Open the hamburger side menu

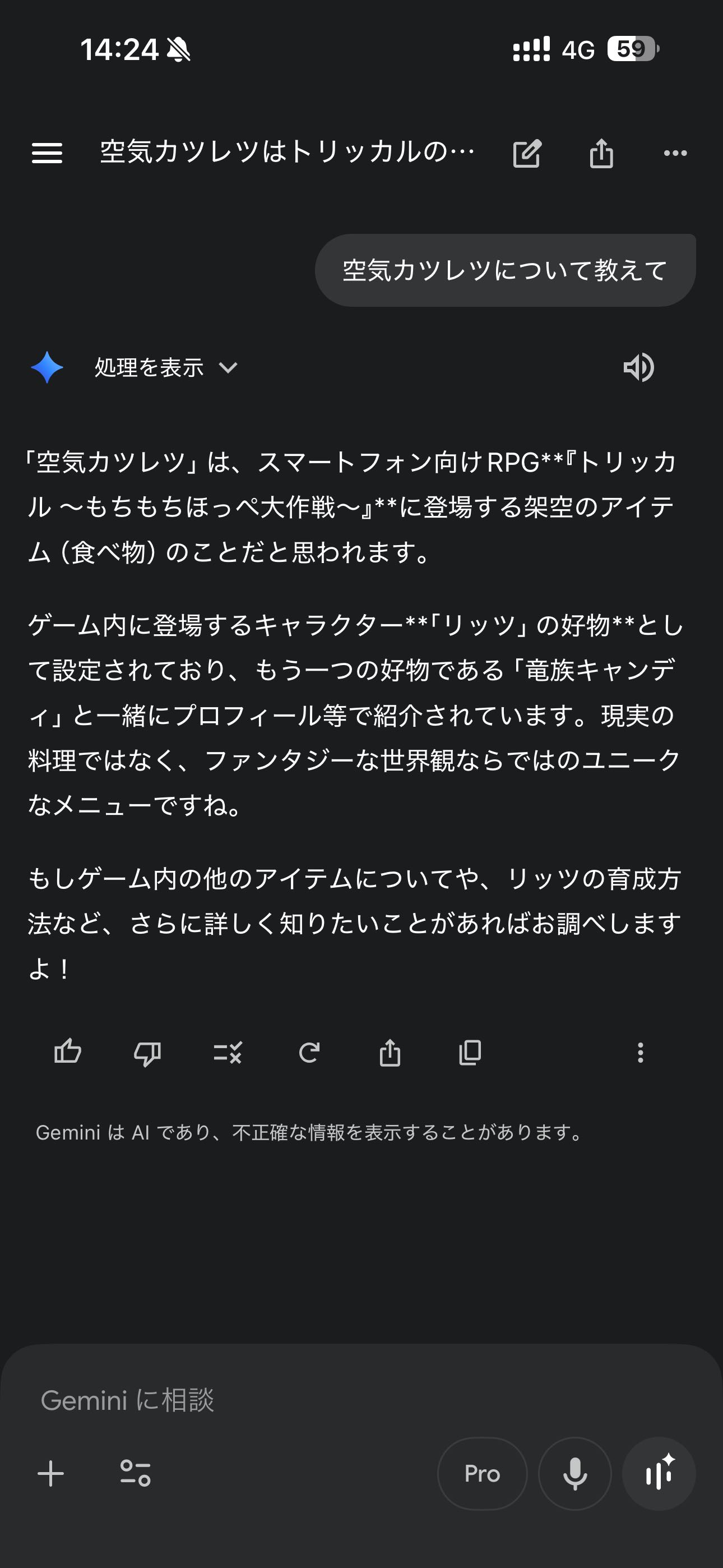[x=47, y=153]
